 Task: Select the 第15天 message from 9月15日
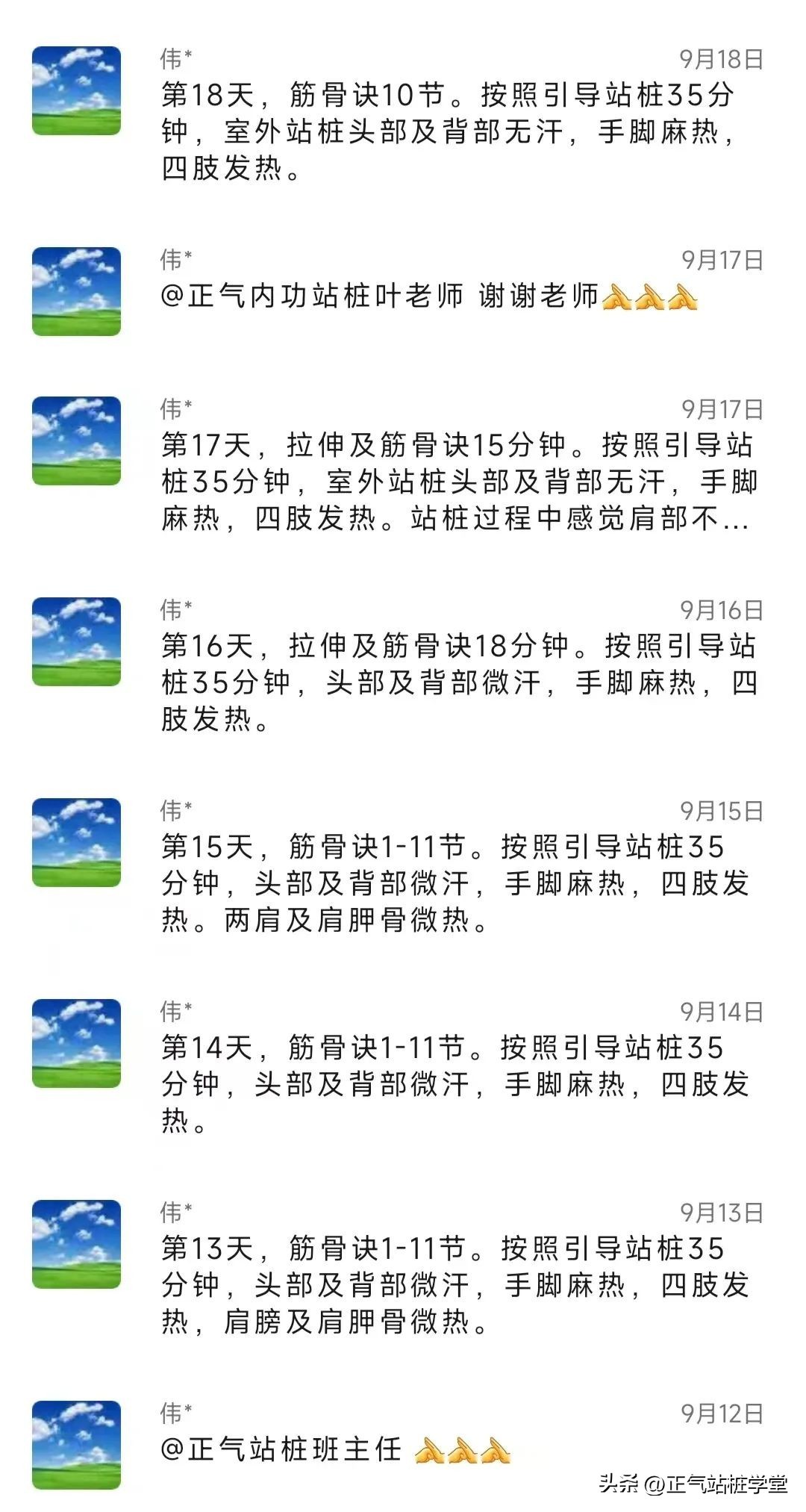pyautogui.click(x=455, y=883)
